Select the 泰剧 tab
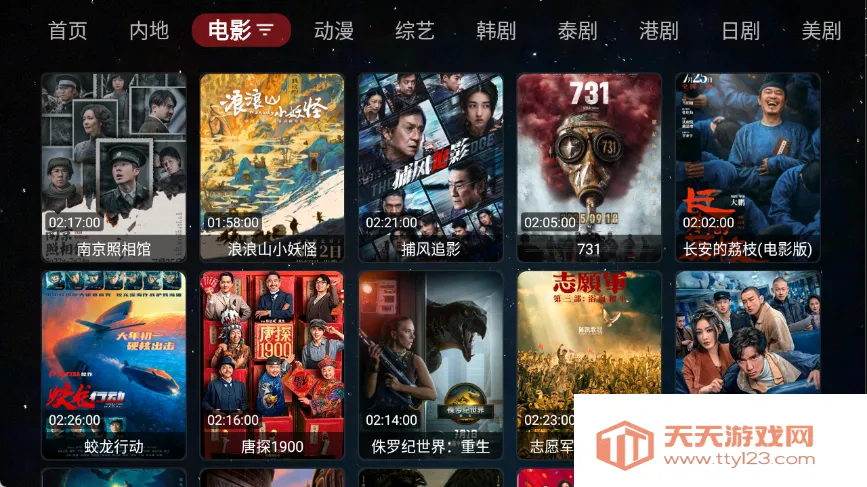 click(x=577, y=31)
